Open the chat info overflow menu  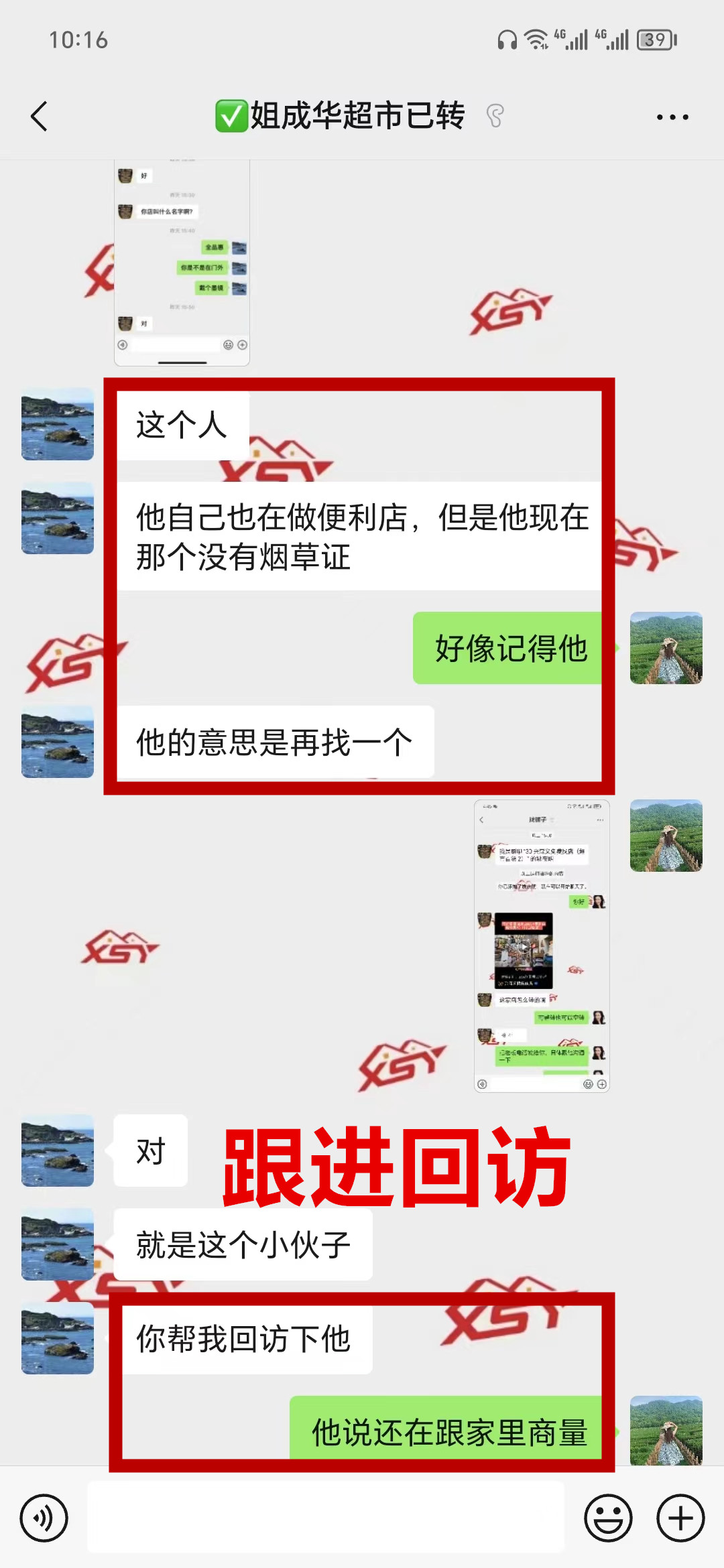(x=672, y=117)
